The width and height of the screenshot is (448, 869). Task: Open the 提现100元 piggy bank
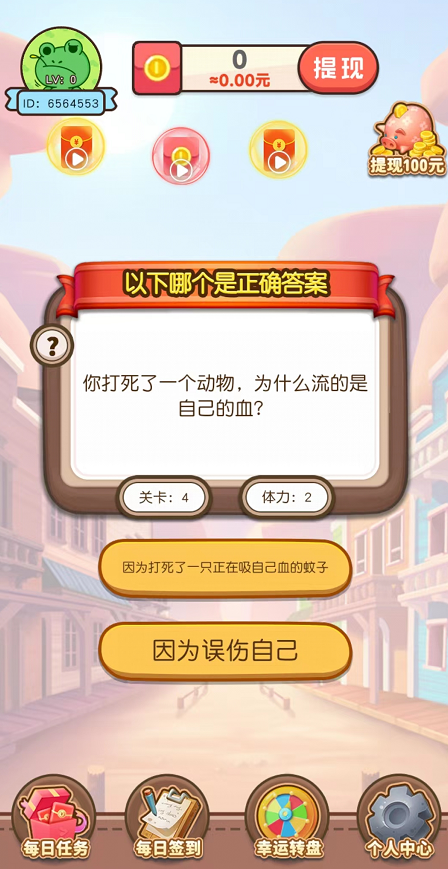point(409,139)
